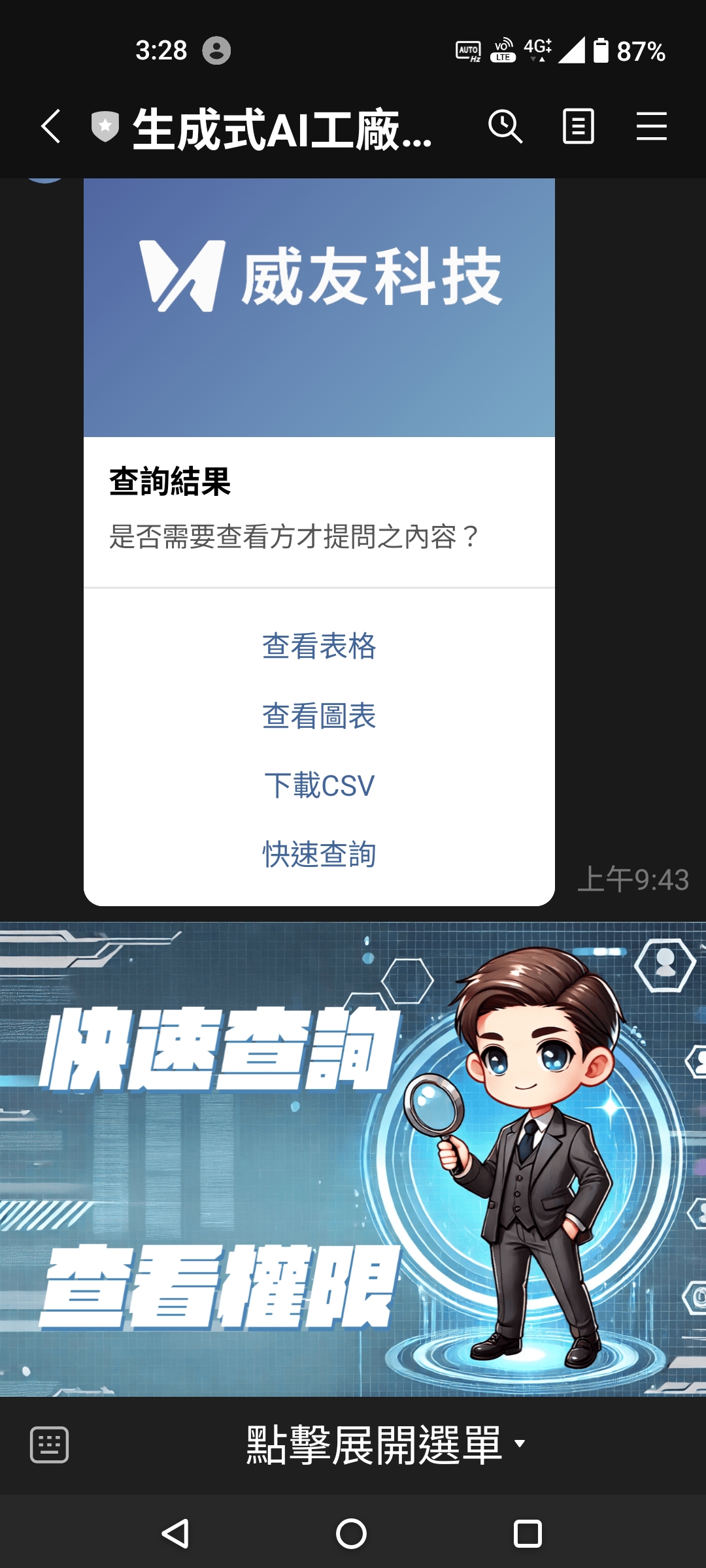Viewport: 706px width, 1568px height.
Task: Select 查看表格 in the 查詢結果 card
Action: click(319, 646)
